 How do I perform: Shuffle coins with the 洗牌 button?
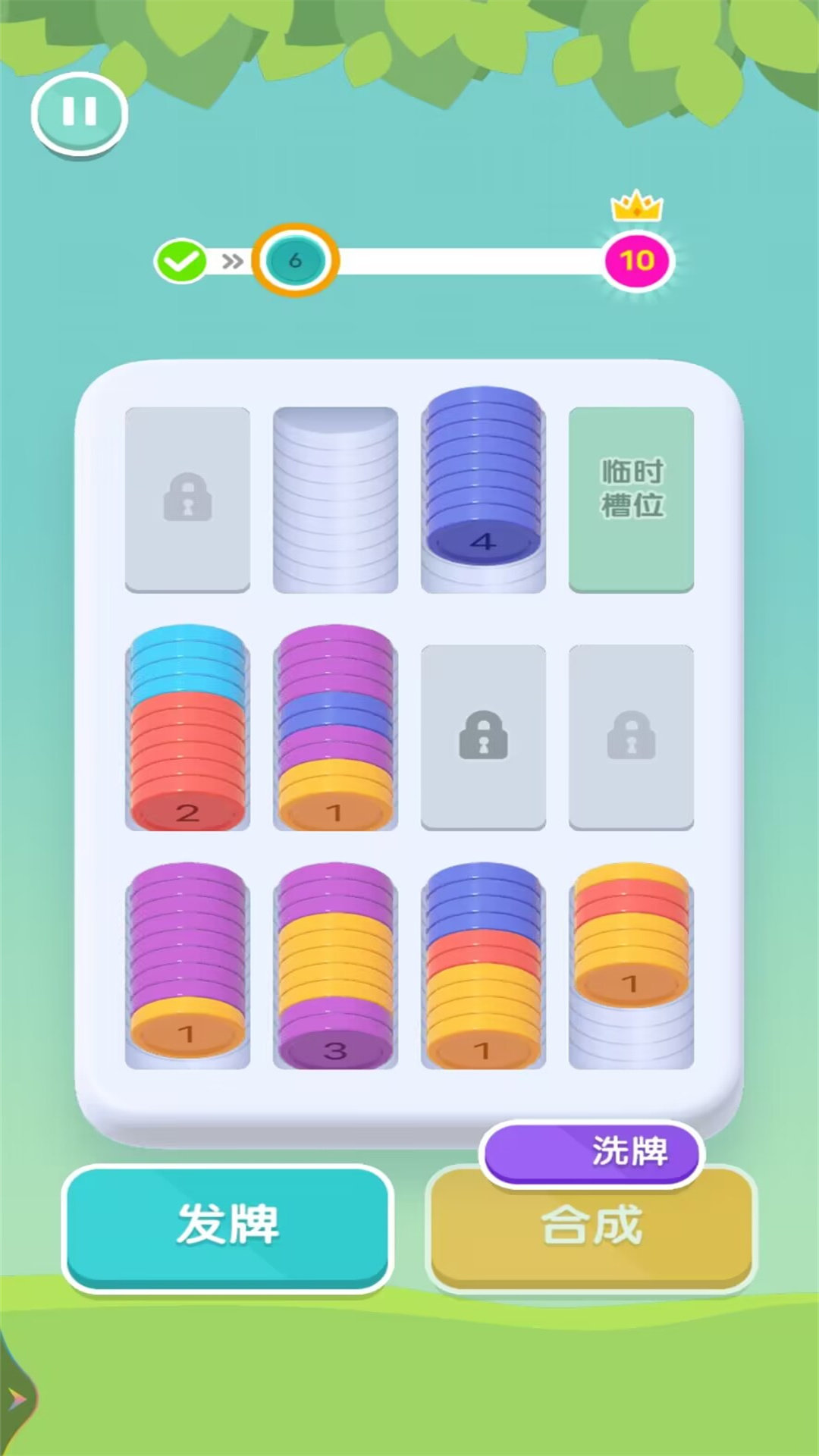pos(592,1151)
